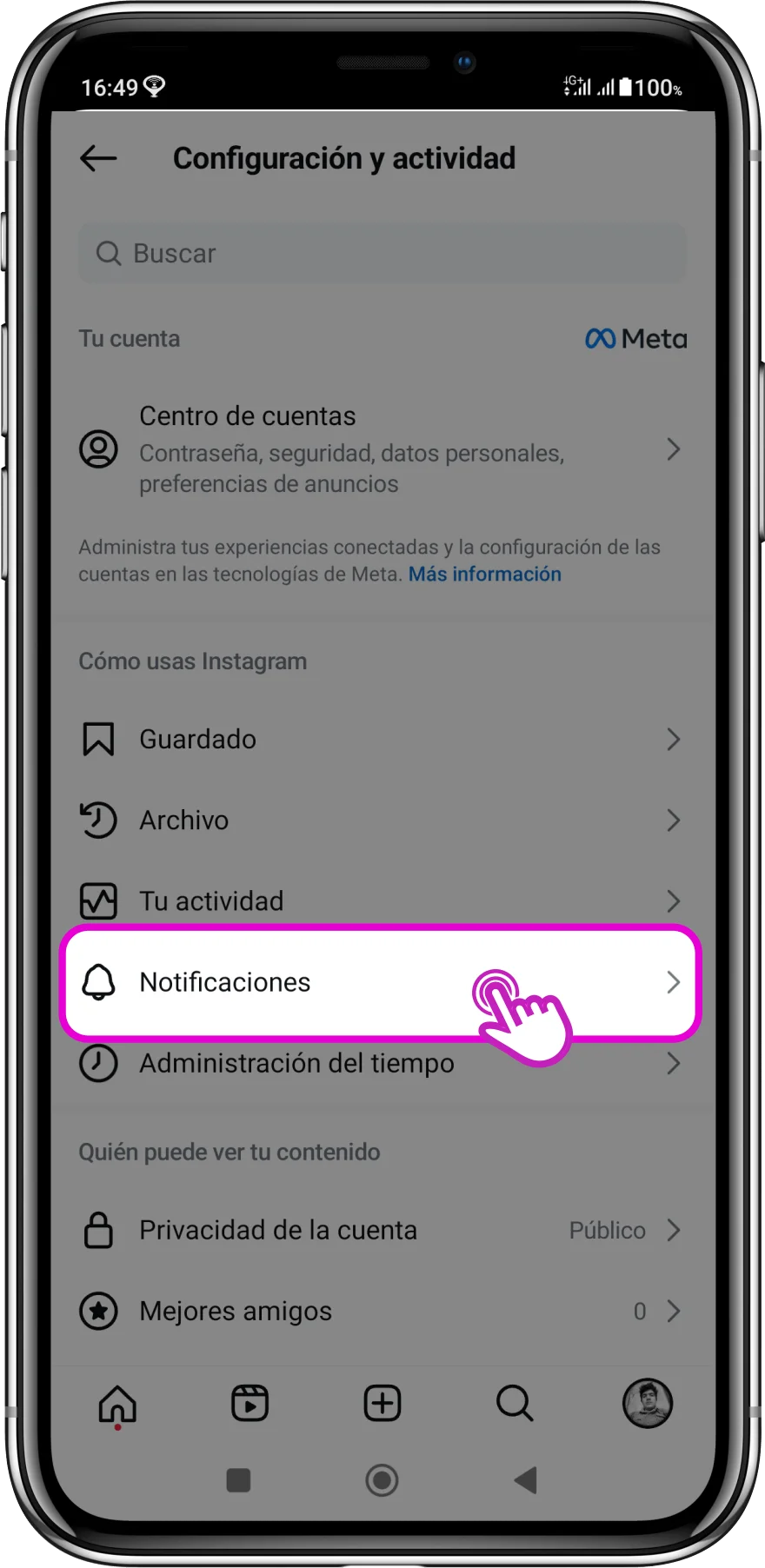Tap the Buscar search field

pos(382,254)
